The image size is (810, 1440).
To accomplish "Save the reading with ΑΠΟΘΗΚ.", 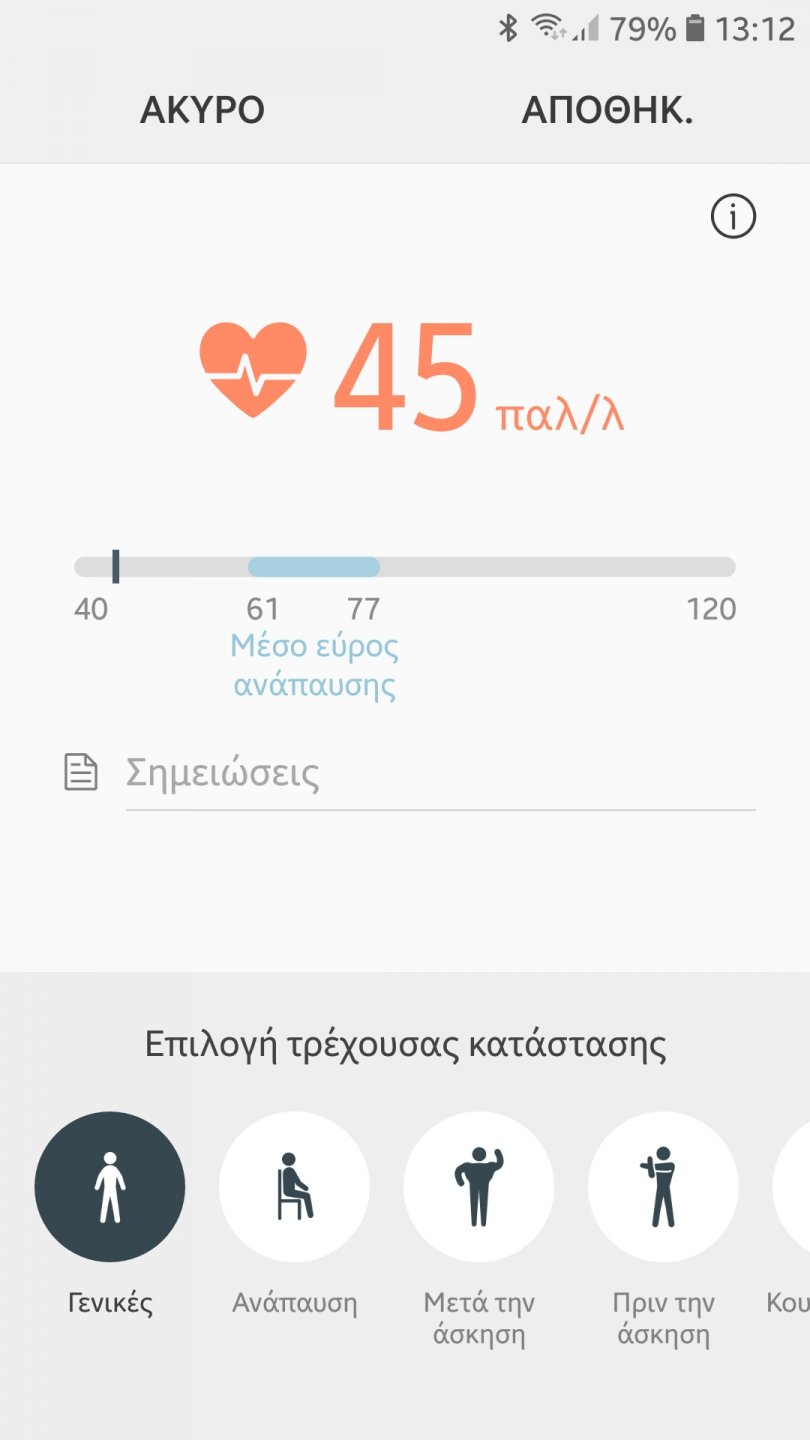I will (607, 110).
